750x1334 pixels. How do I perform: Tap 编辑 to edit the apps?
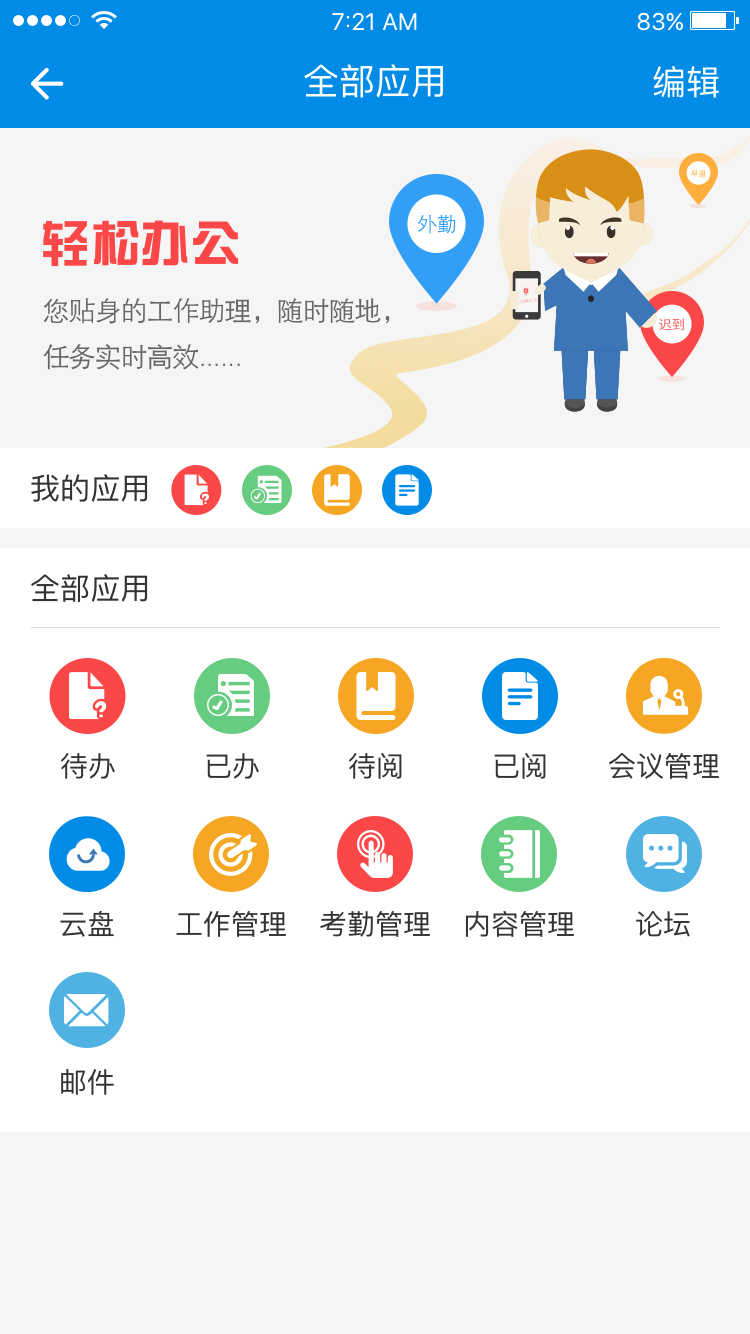coord(686,83)
